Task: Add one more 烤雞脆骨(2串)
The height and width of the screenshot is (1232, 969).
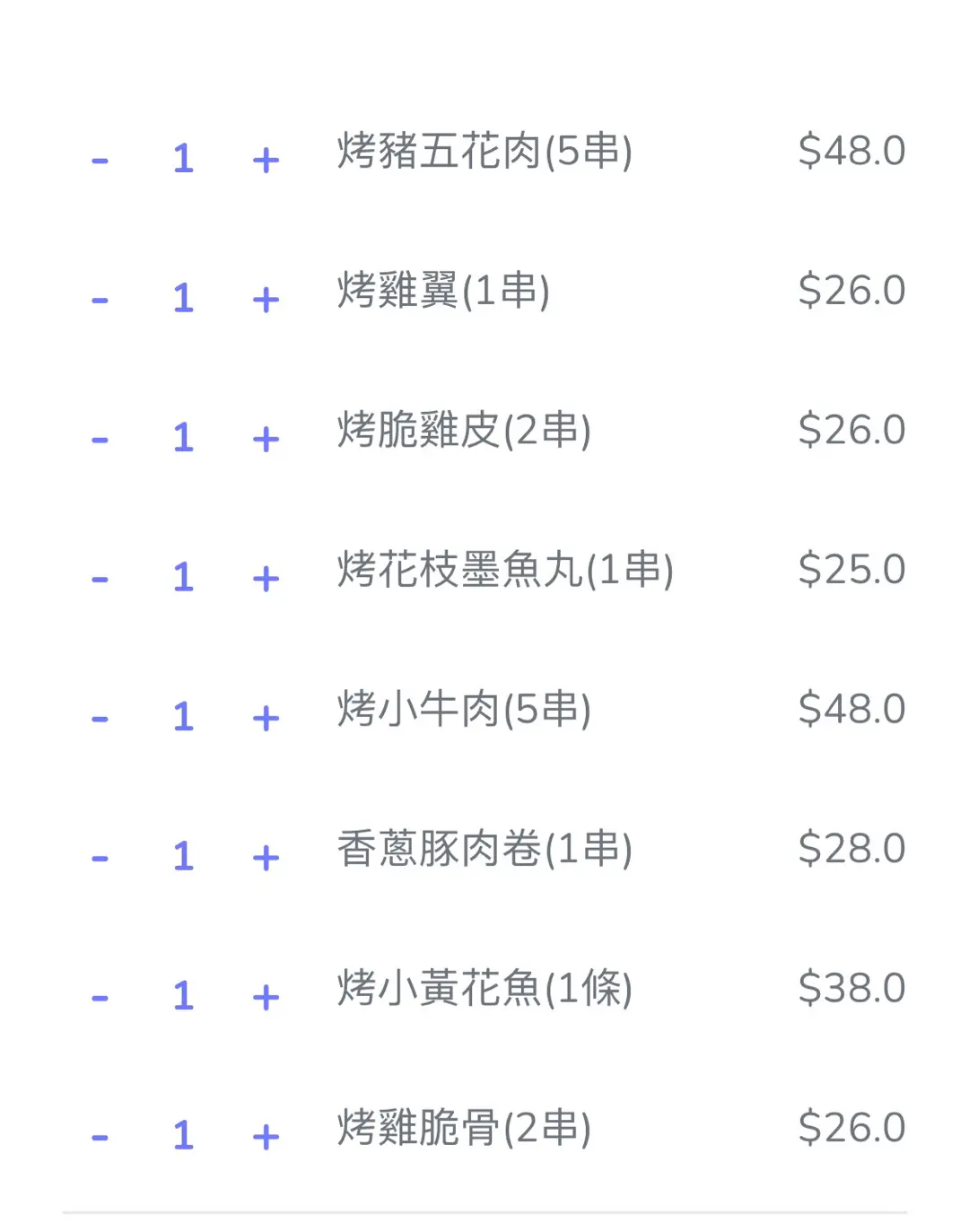Action: (266, 1137)
